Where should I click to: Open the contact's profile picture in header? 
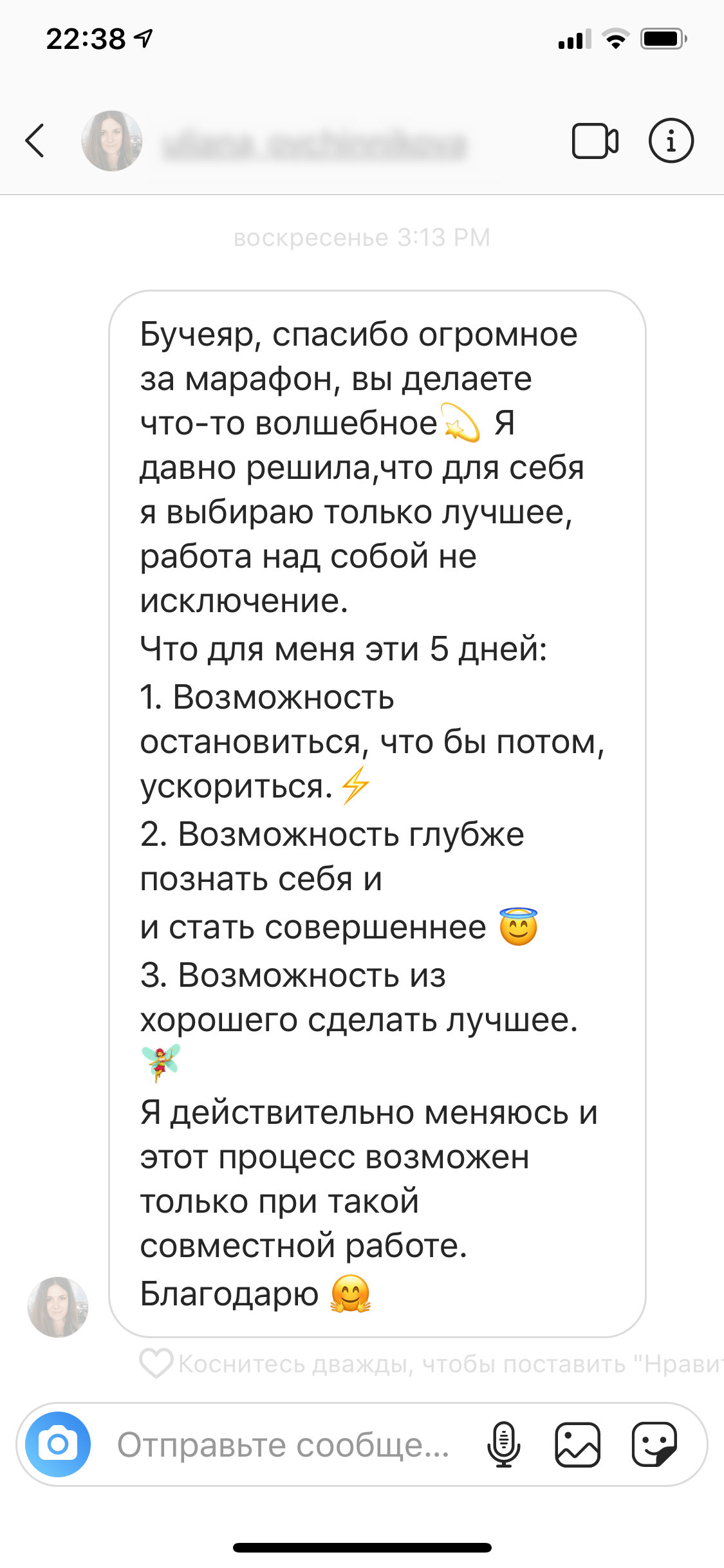tap(112, 141)
